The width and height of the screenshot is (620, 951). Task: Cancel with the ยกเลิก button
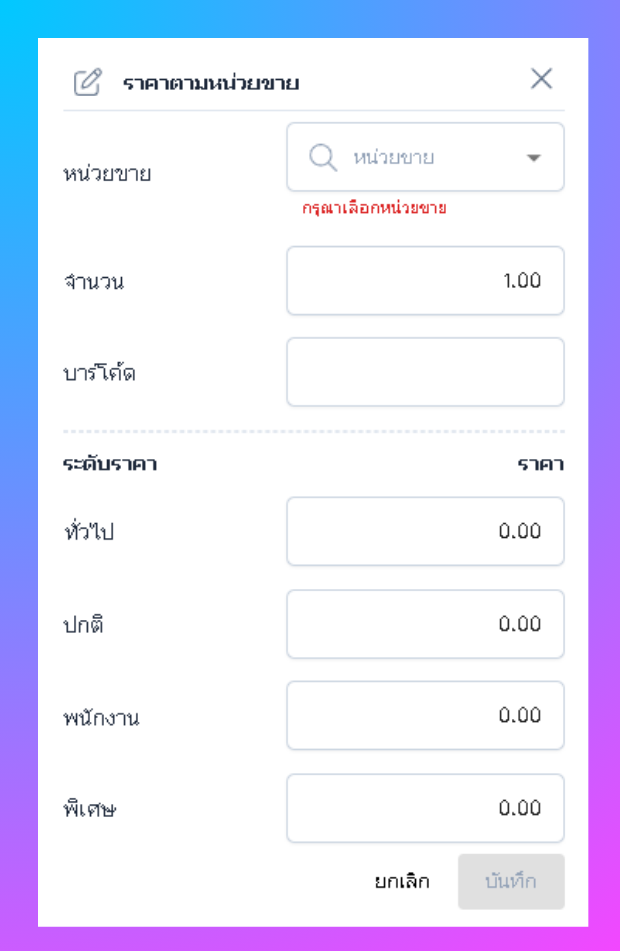click(402, 882)
